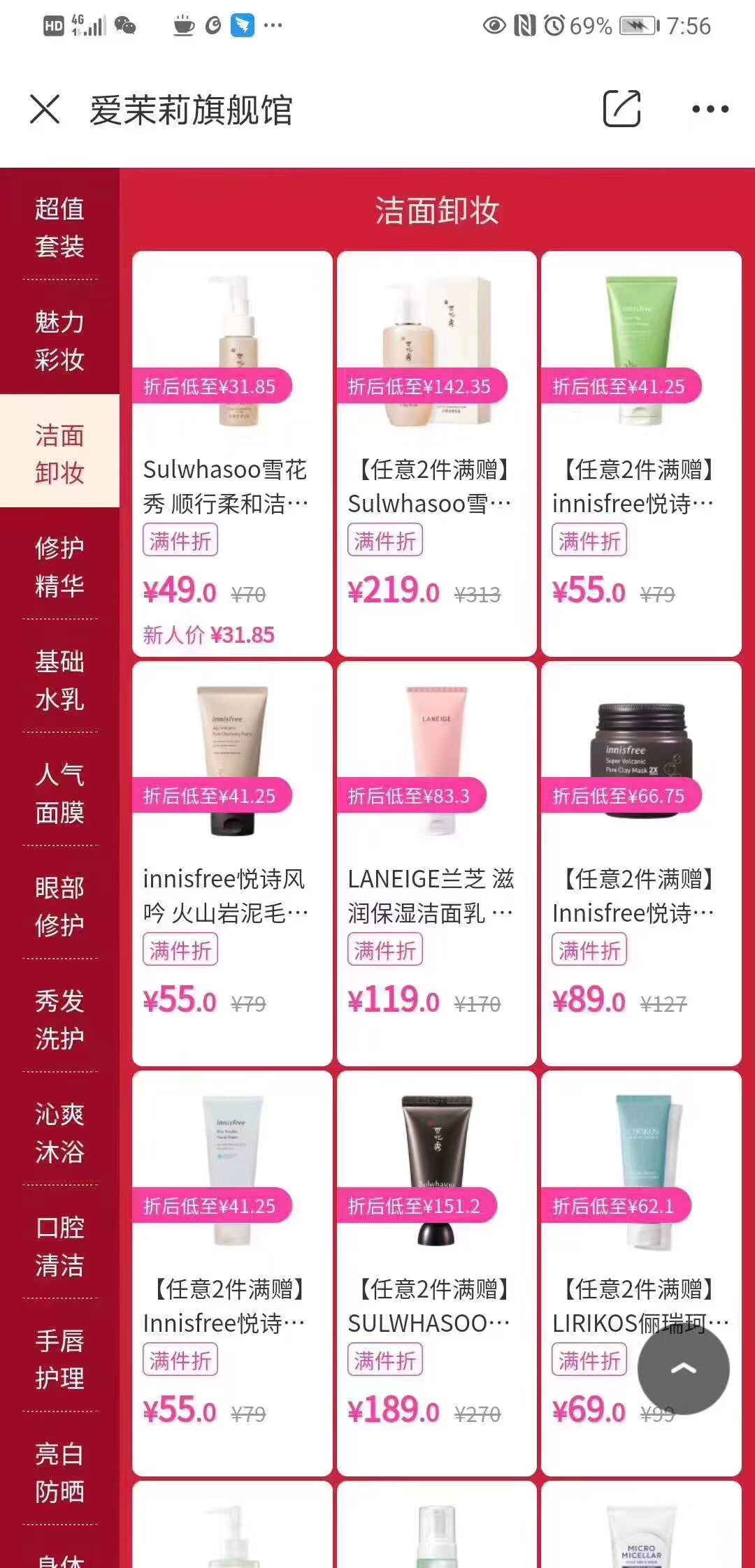The image size is (755, 1568).
Task: Open 口腔清洁 category
Action: (59, 1246)
